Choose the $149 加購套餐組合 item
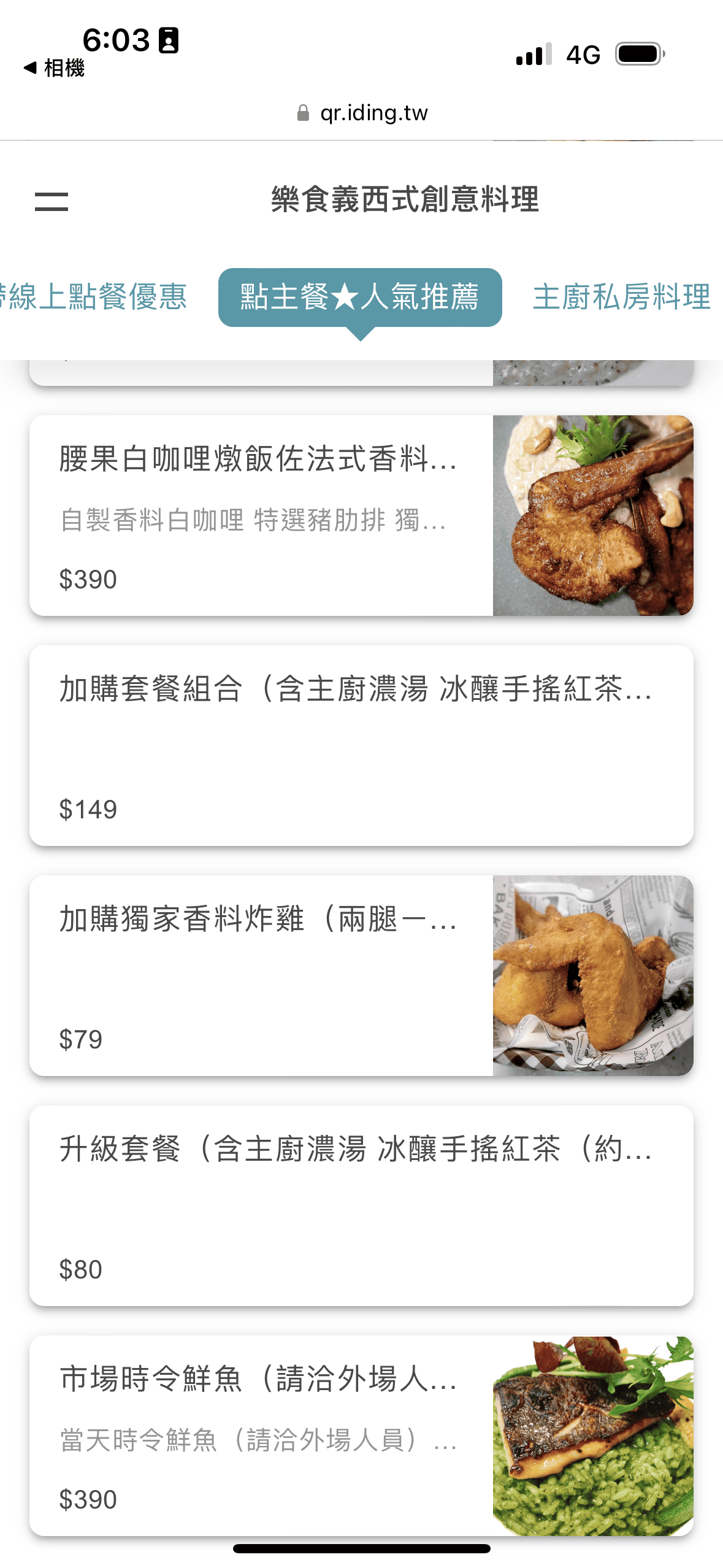723x1568 pixels. 361,745
